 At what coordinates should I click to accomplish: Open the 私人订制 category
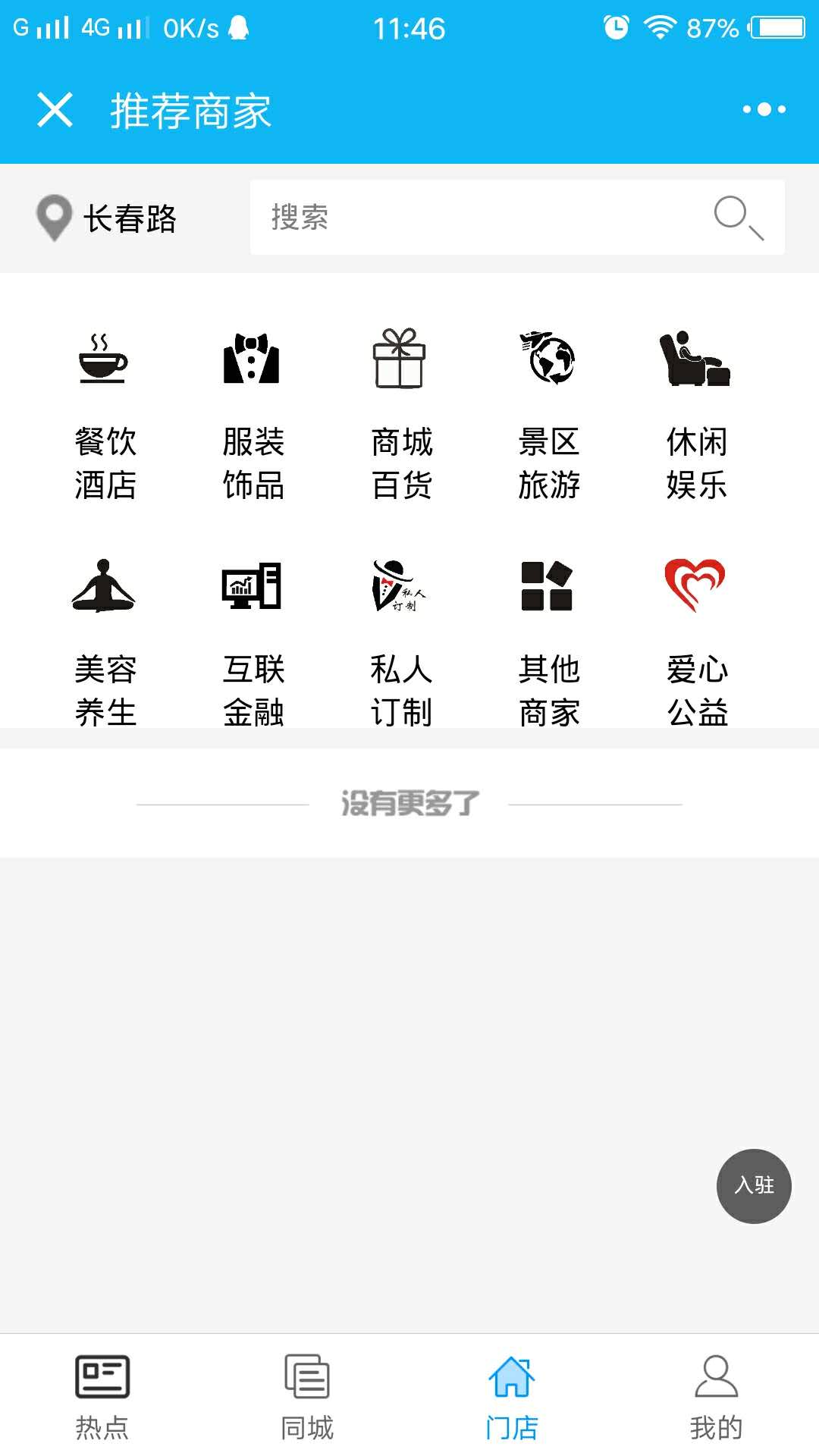pos(401,642)
